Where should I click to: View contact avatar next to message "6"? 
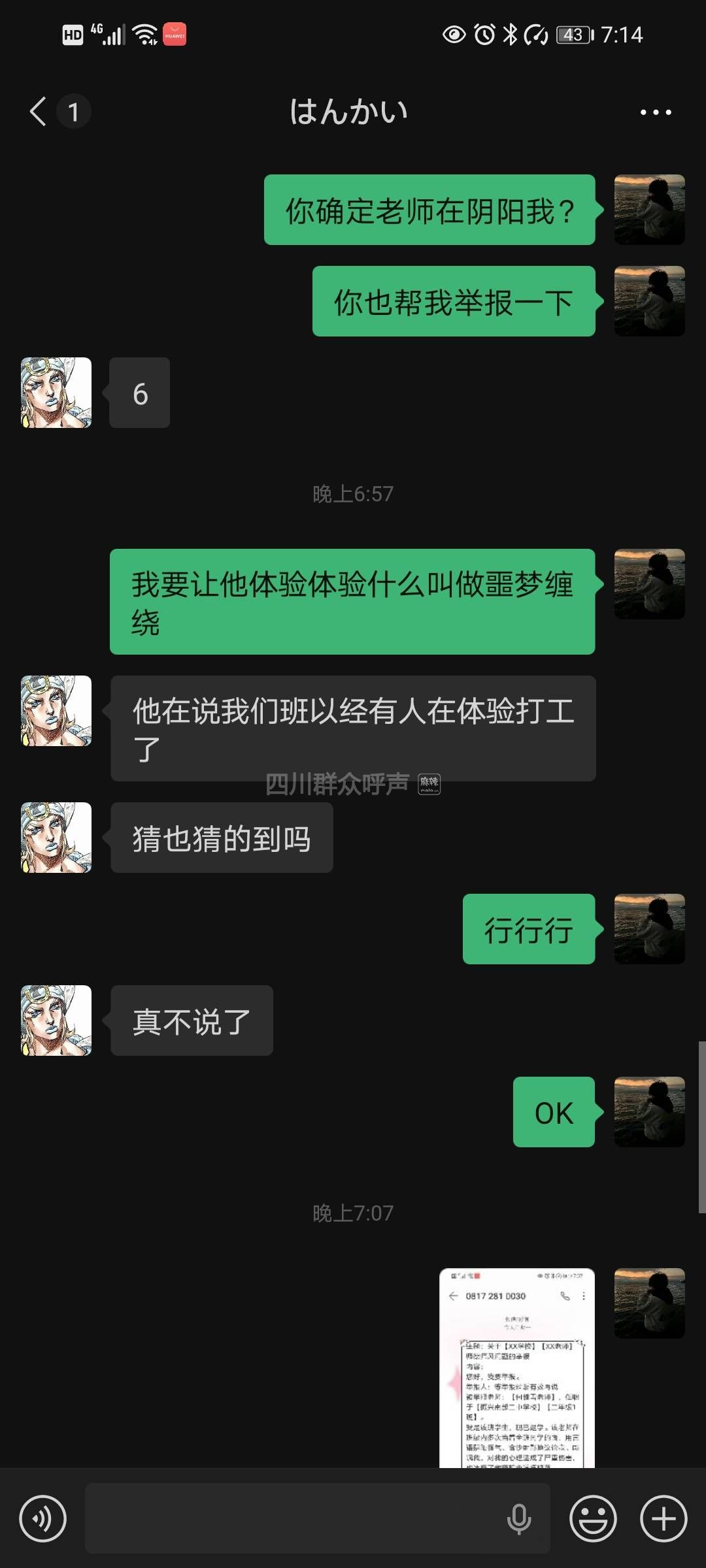[56, 393]
